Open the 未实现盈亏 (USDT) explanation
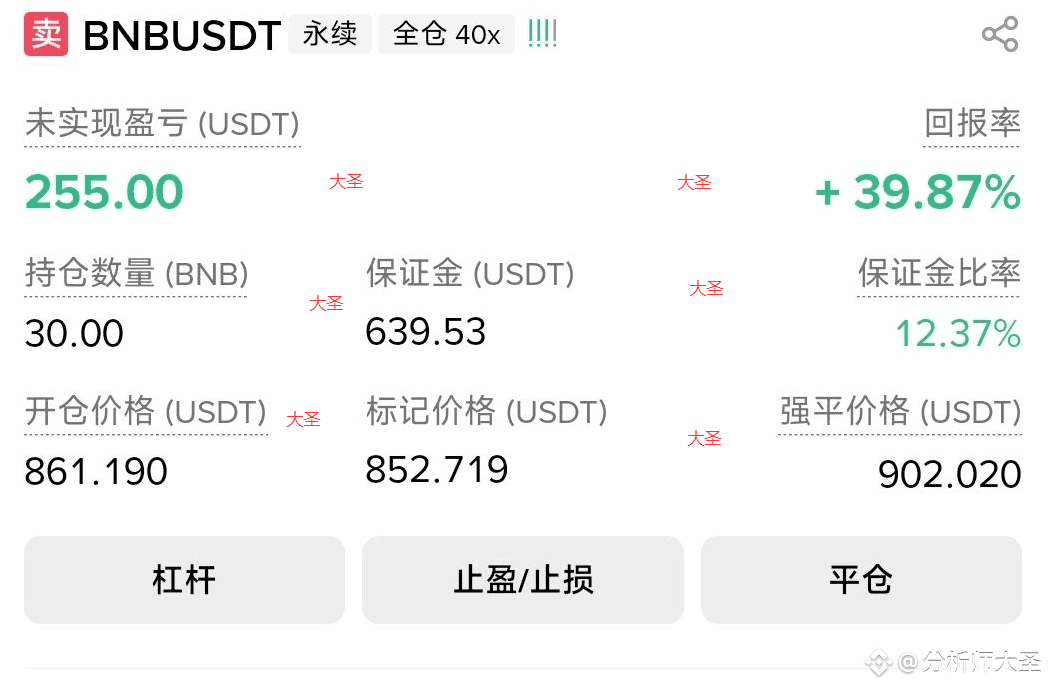 tap(162, 124)
